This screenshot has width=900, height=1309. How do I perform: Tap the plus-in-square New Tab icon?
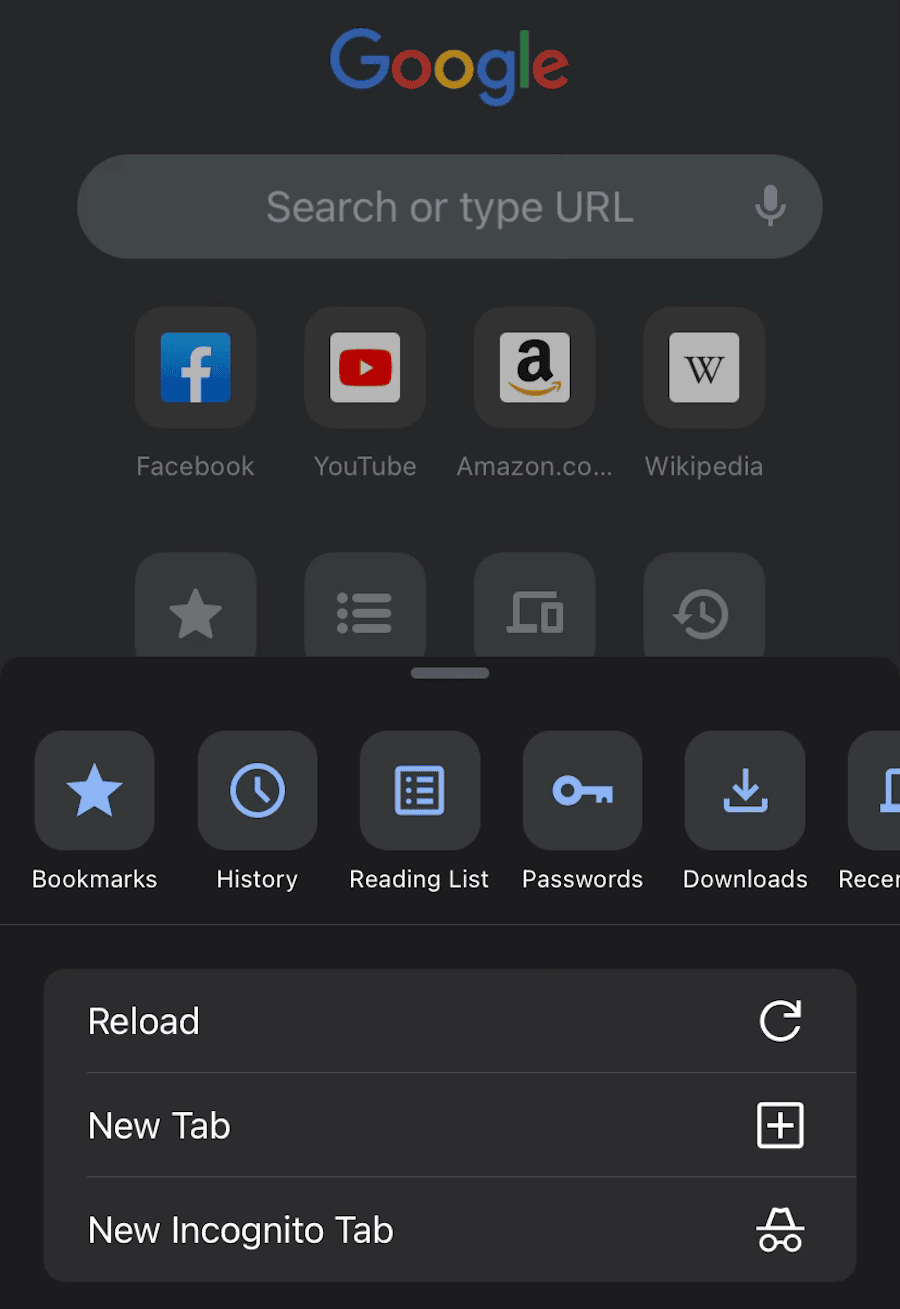(x=780, y=1125)
